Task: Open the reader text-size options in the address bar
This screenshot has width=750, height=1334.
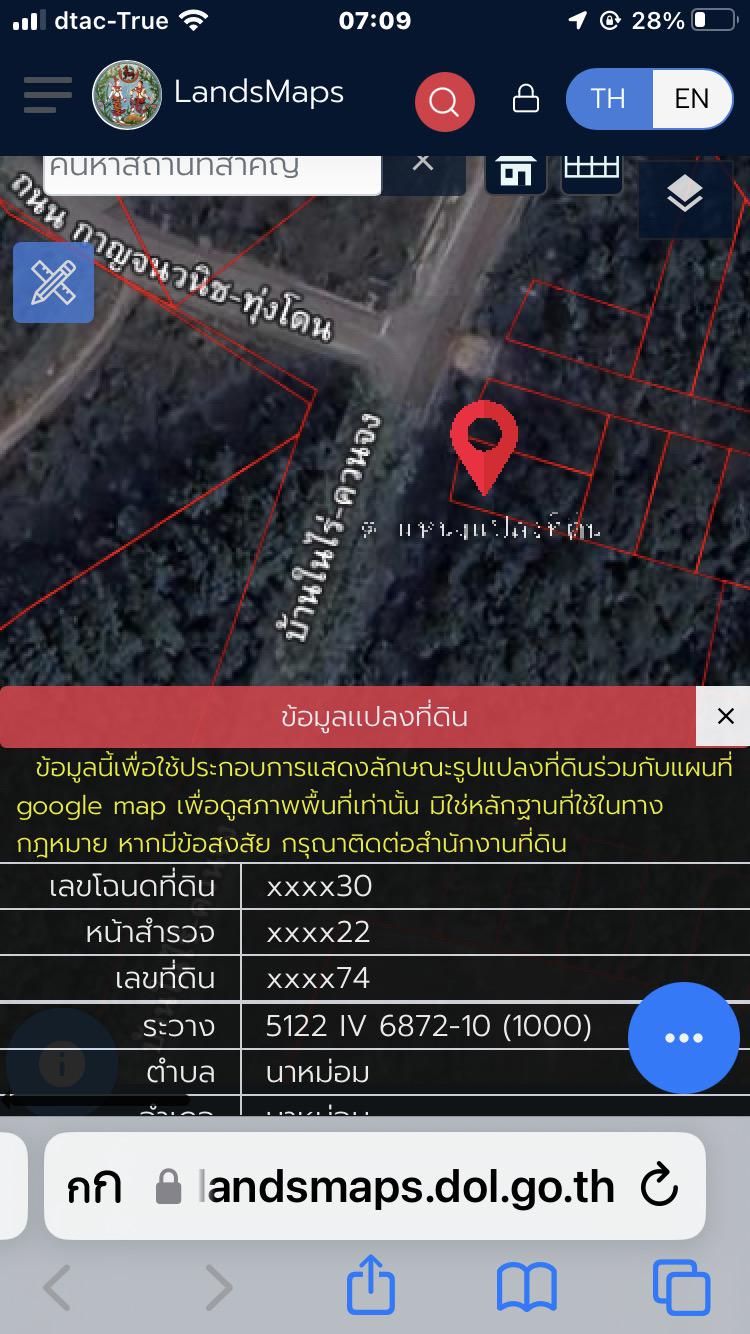Action: point(94,1187)
